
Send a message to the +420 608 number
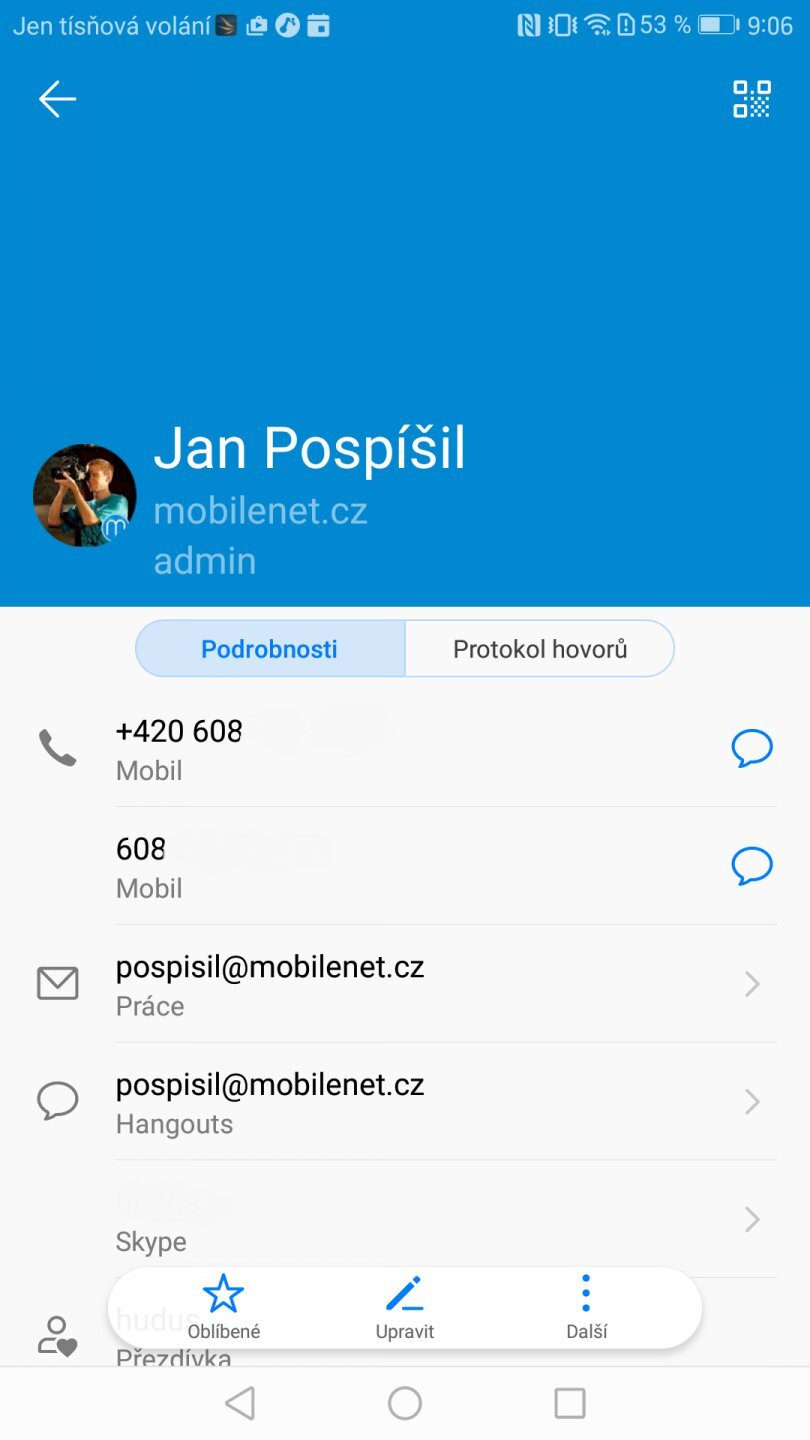(x=752, y=748)
